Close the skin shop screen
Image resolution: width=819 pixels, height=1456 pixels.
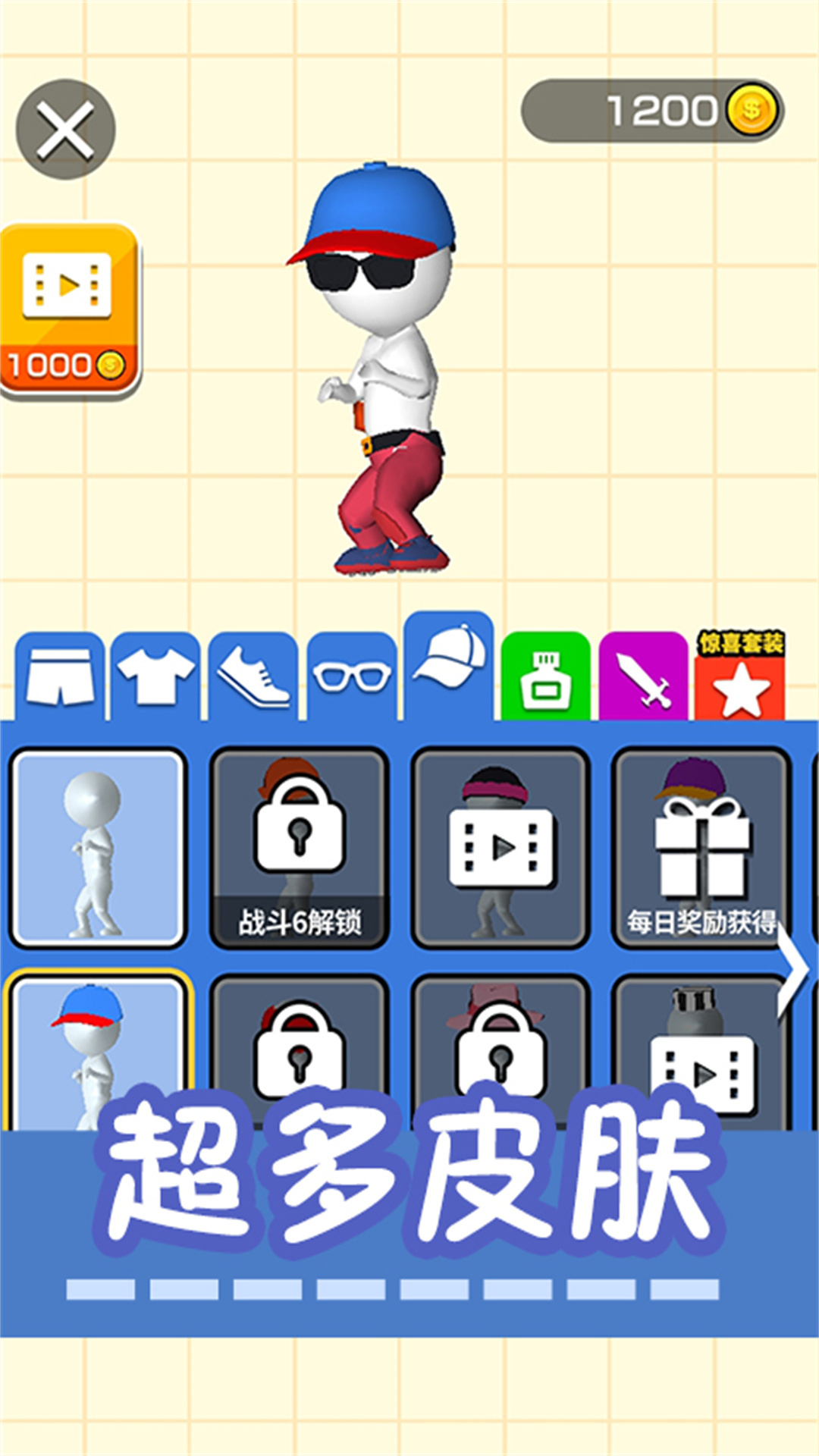pyautogui.click(x=64, y=127)
